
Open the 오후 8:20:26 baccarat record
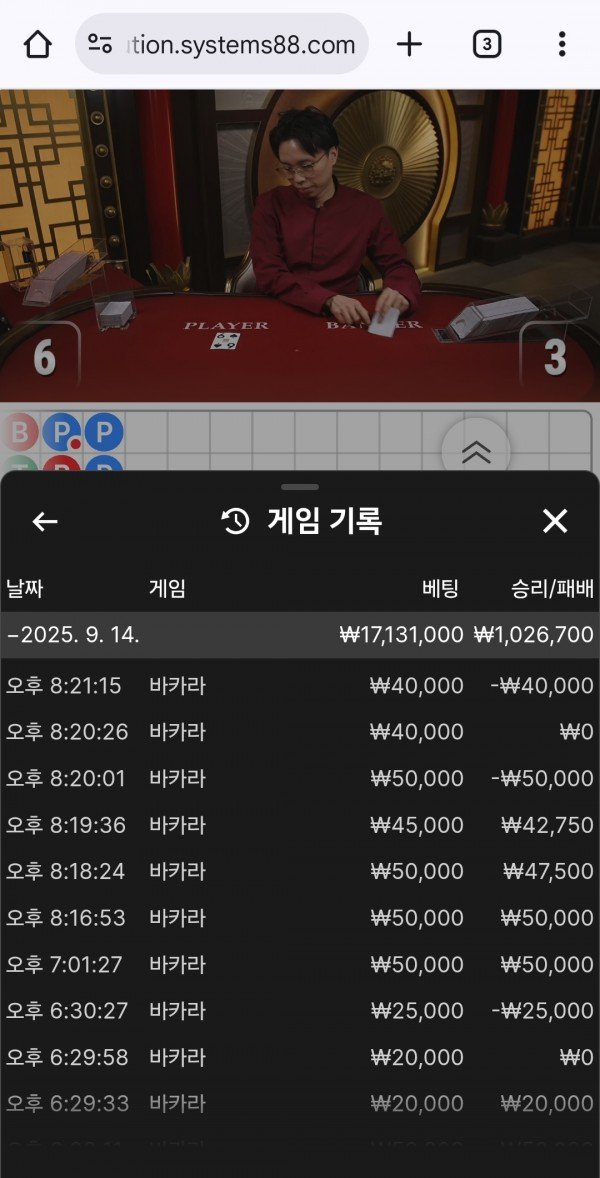click(300, 732)
